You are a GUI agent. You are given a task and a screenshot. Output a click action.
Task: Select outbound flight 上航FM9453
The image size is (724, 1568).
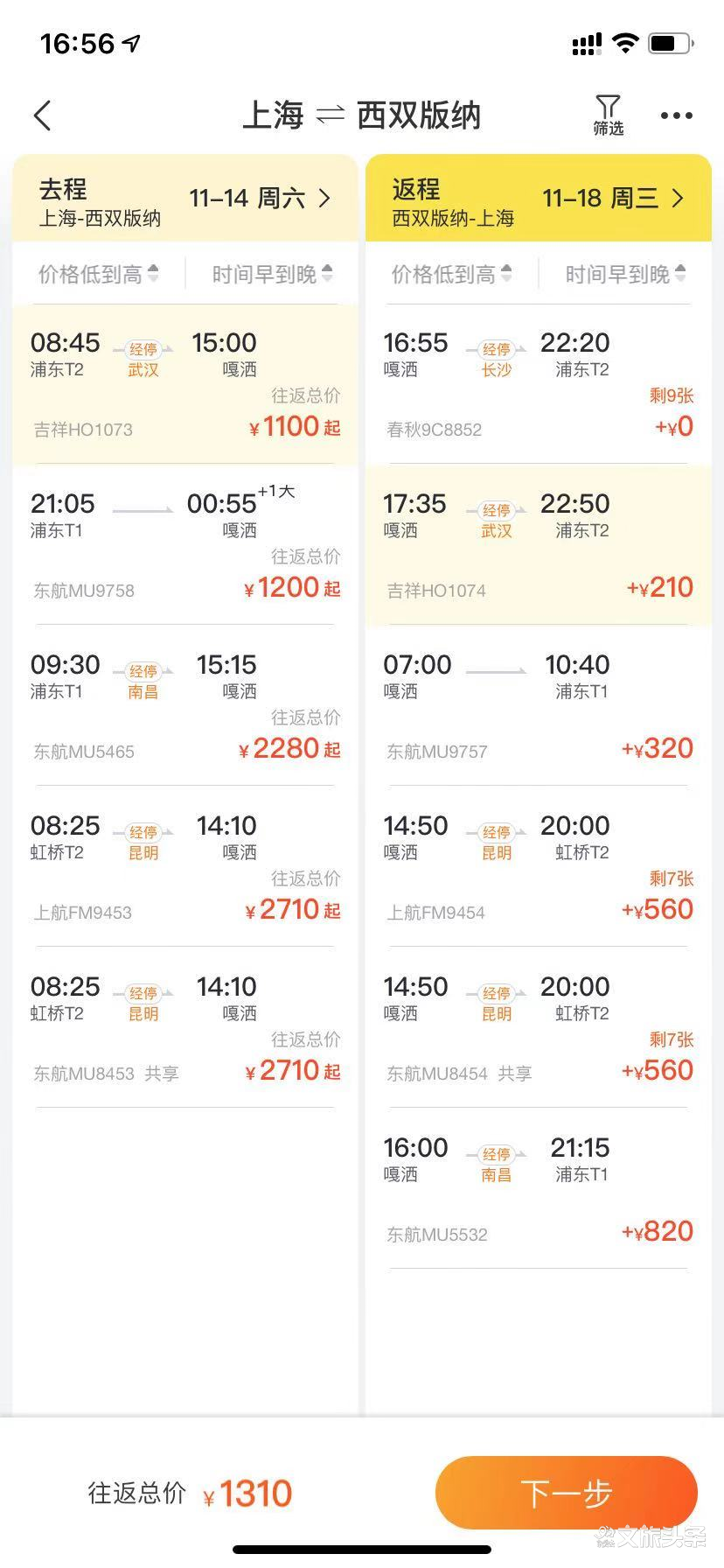point(185,868)
